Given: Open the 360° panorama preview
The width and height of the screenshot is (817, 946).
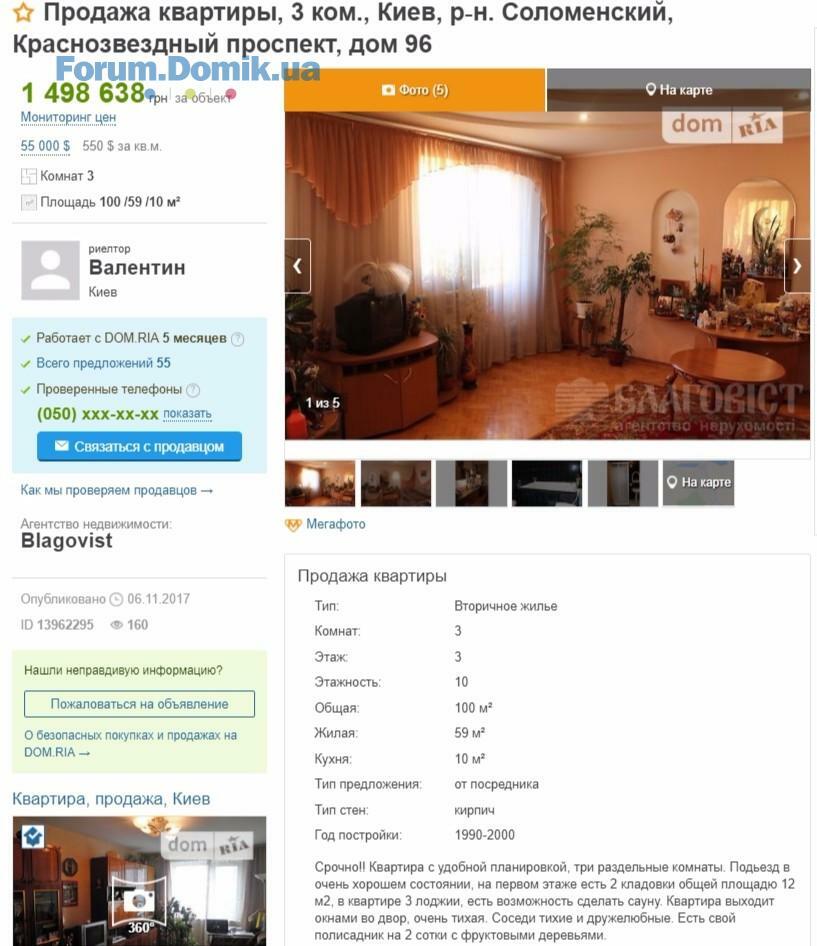Looking at the screenshot, I should pyautogui.click(x=139, y=900).
